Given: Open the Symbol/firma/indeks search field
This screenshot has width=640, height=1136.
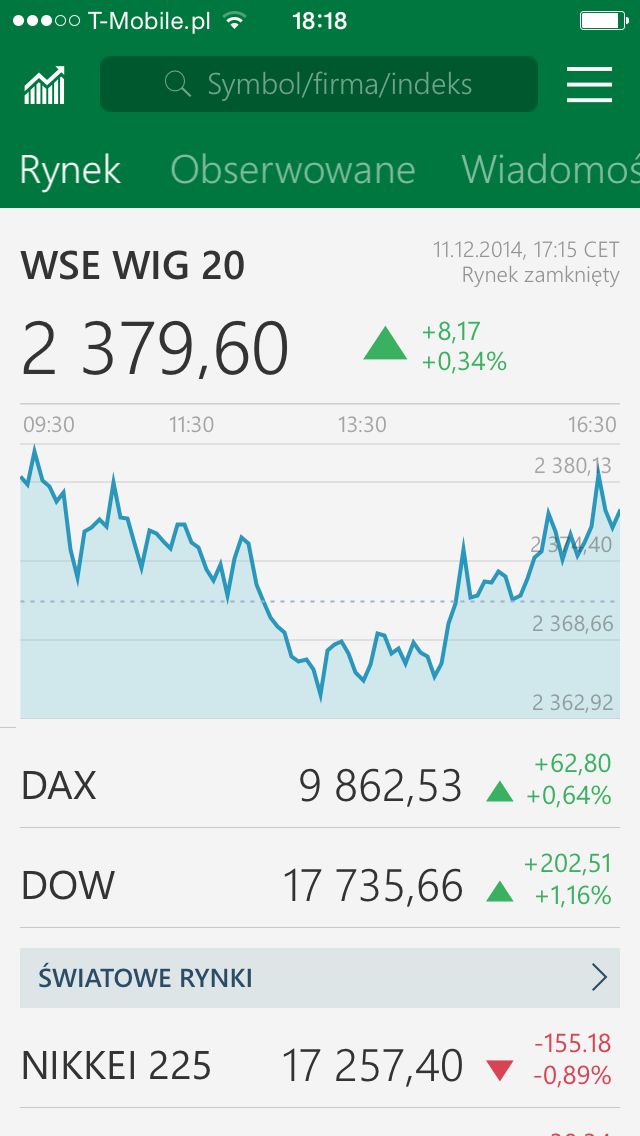Looking at the screenshot, I should (x=319, y=84).
